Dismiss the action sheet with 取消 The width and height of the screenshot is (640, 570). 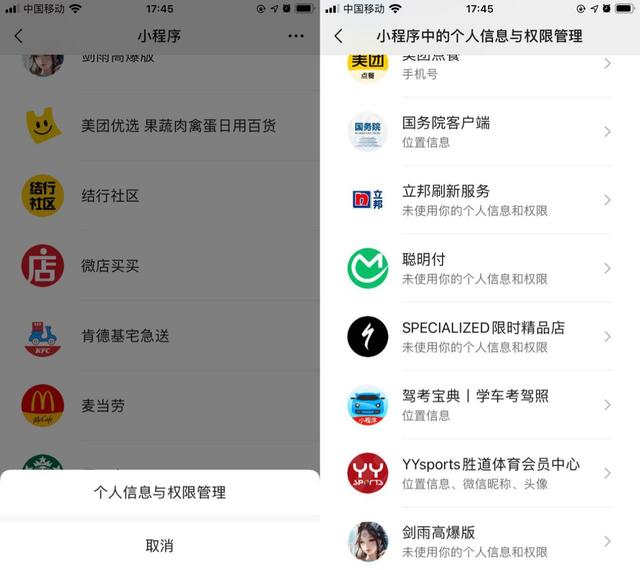[160, 545]
